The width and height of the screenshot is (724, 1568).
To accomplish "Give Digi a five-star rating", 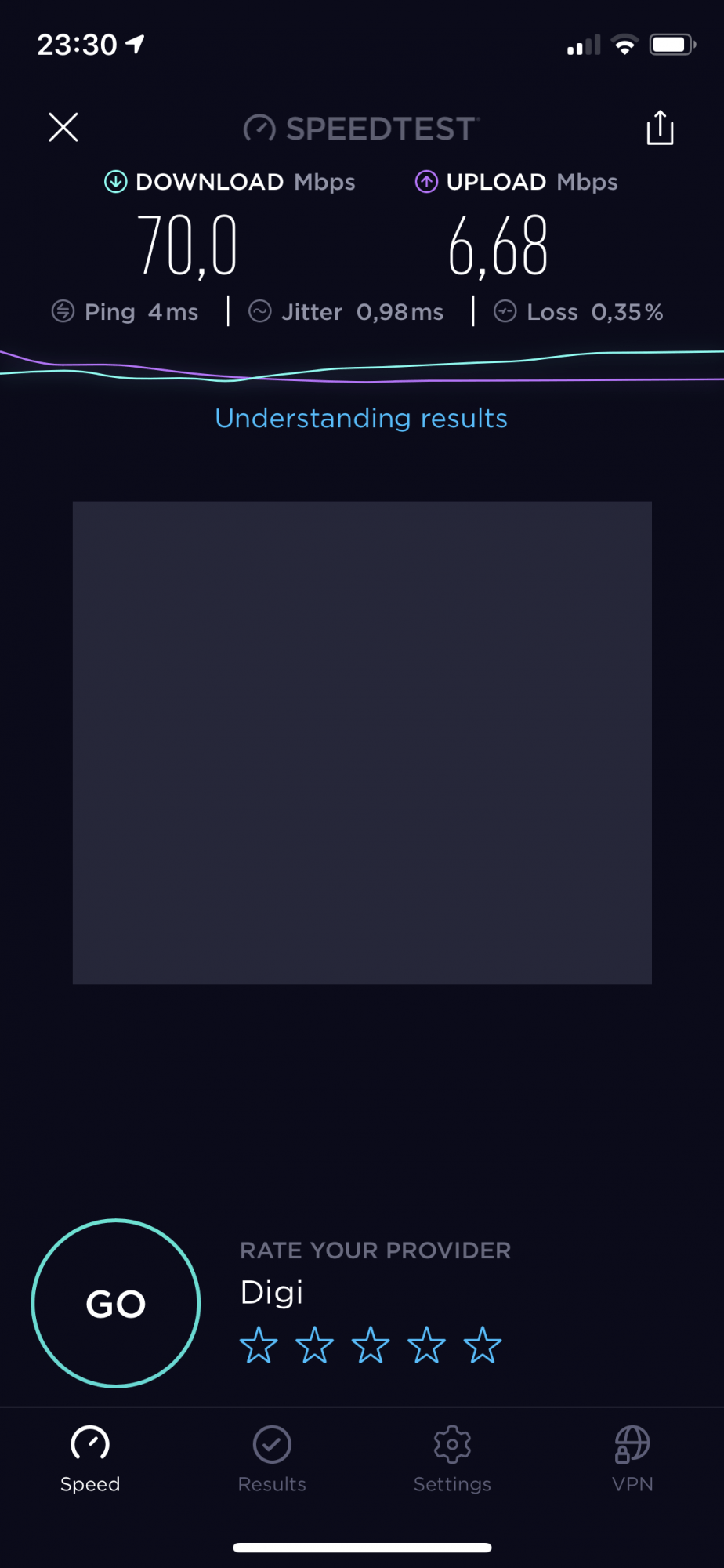I will click(x=483, y=1345).
